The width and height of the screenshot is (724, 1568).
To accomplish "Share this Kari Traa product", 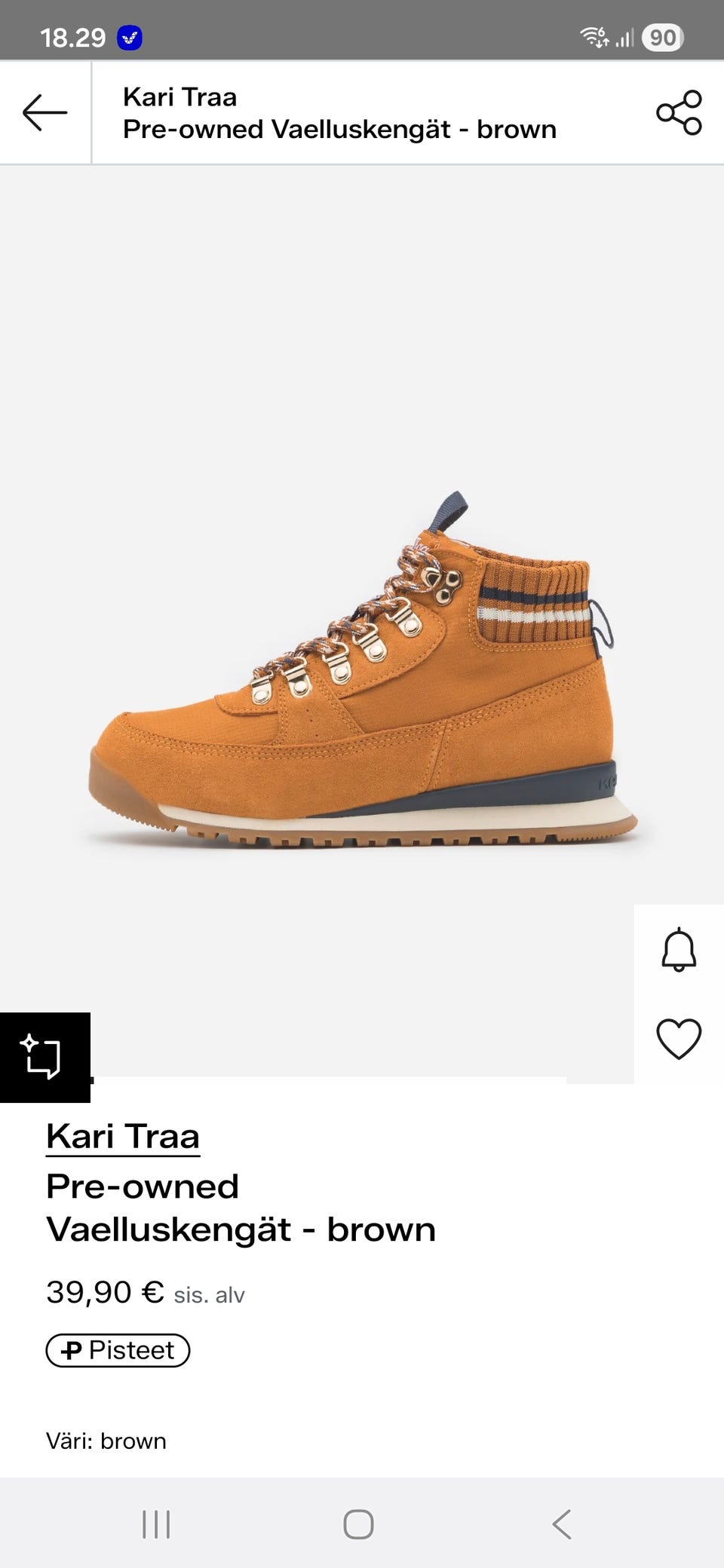I will (679, 113).
